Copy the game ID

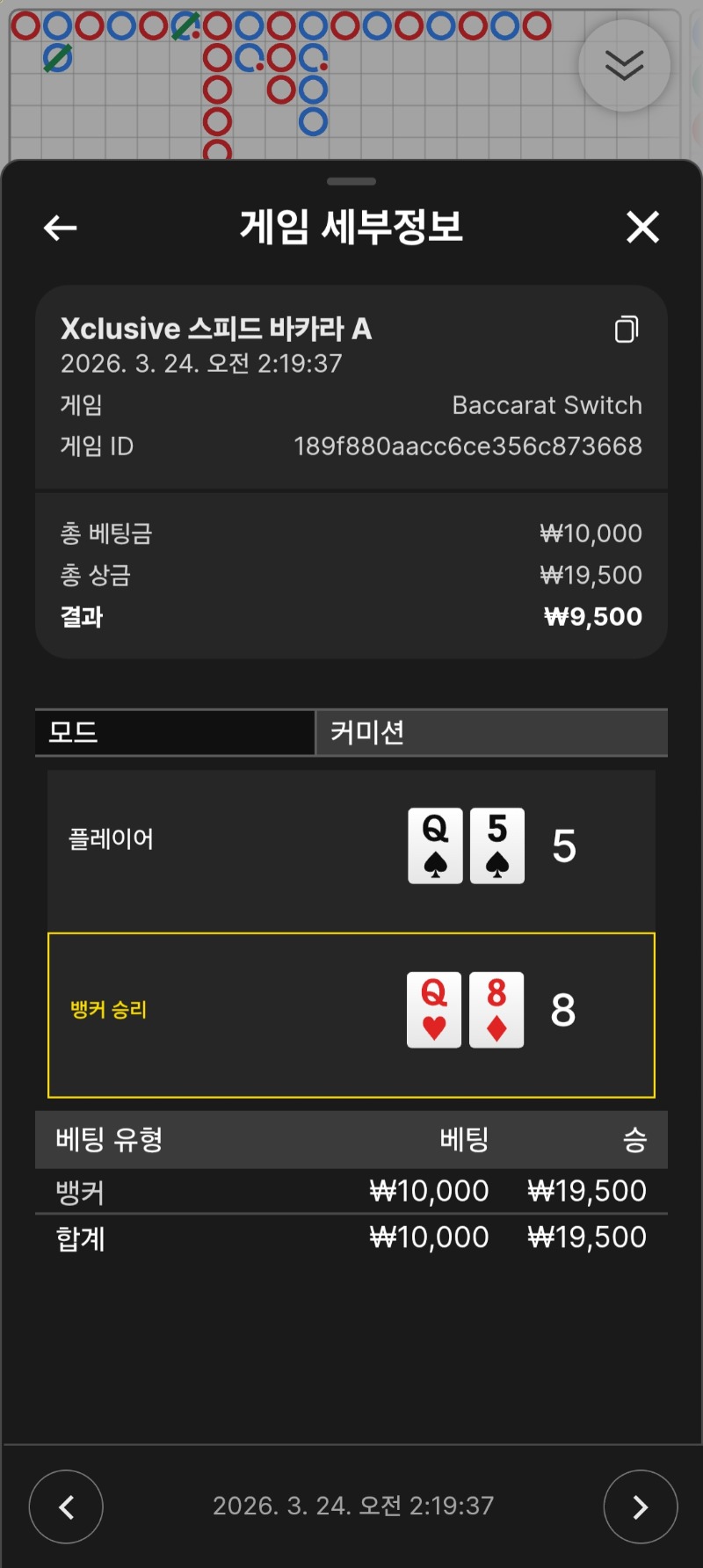point(627,329)
